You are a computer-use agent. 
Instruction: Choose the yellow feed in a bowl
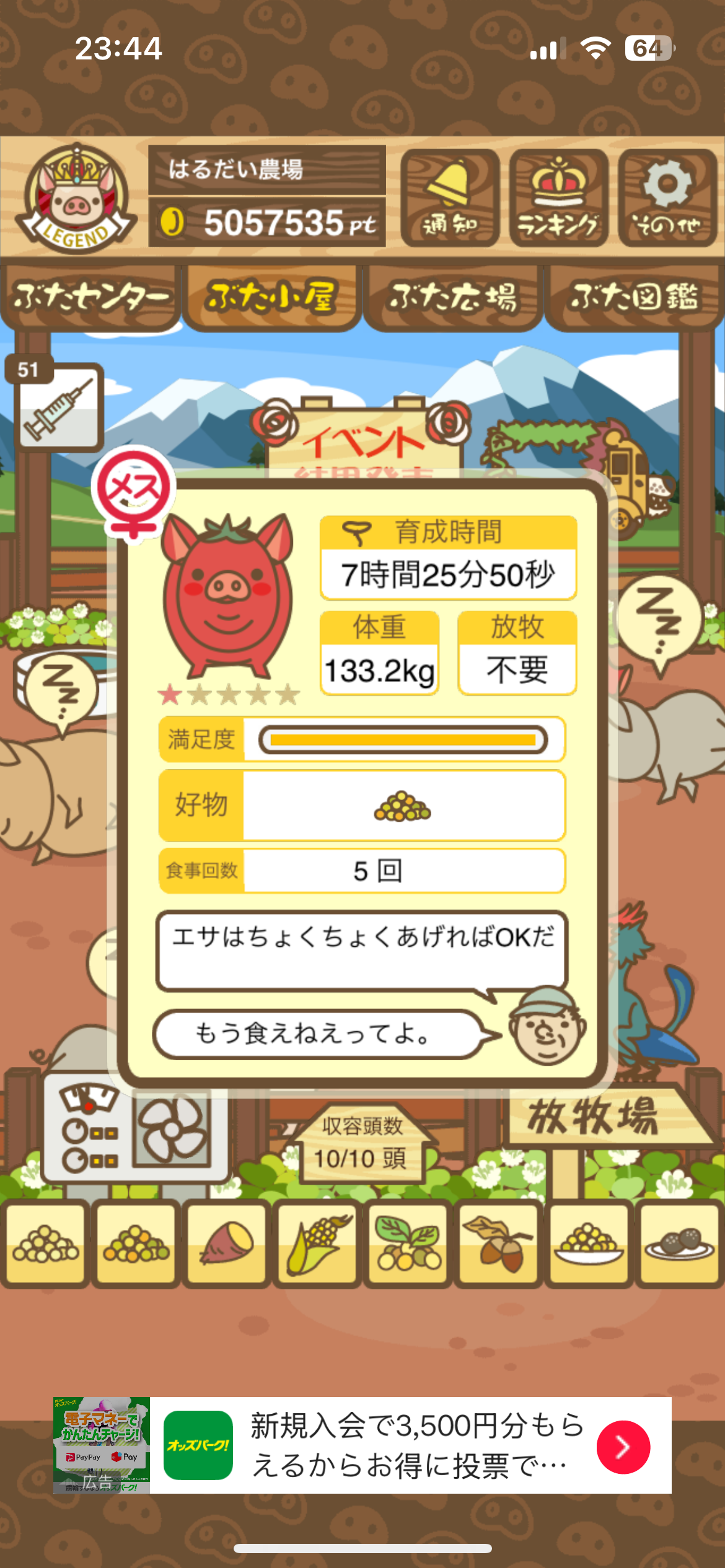[589, 1242]
